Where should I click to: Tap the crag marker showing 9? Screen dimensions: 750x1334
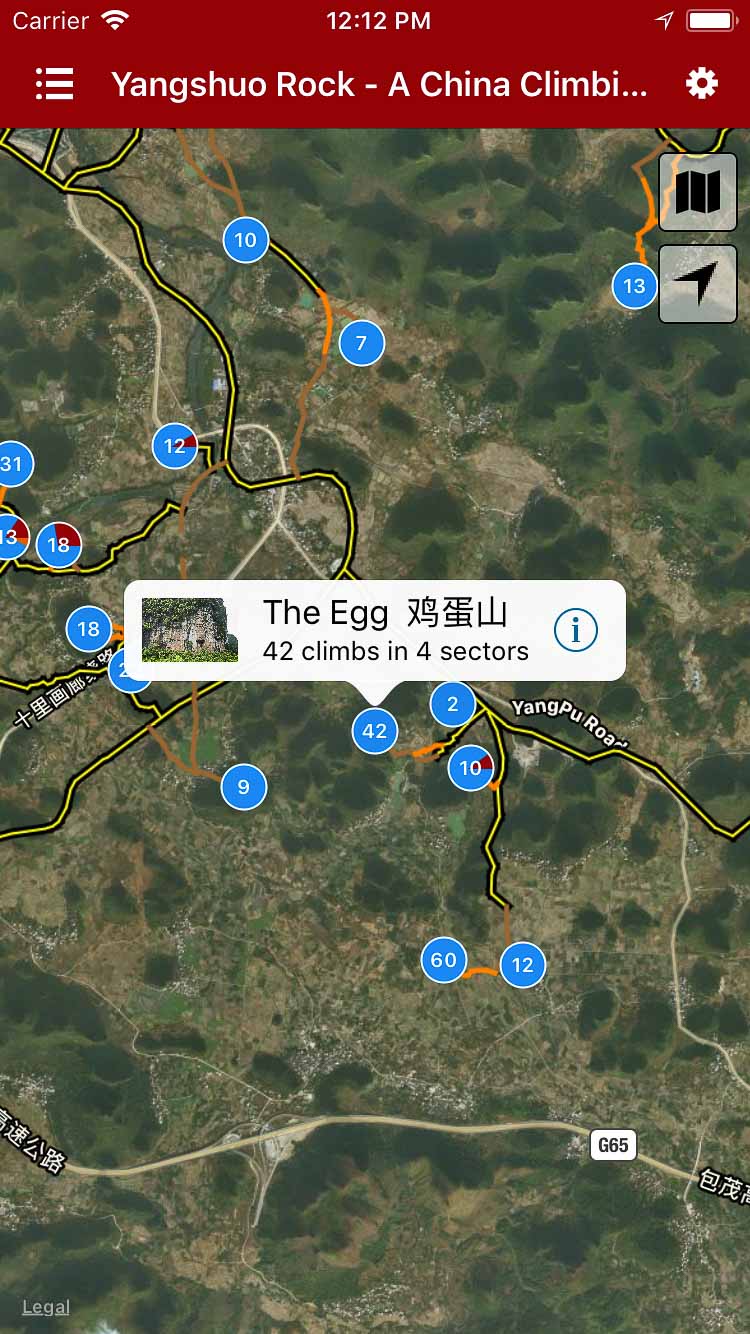tap(243, 787)
